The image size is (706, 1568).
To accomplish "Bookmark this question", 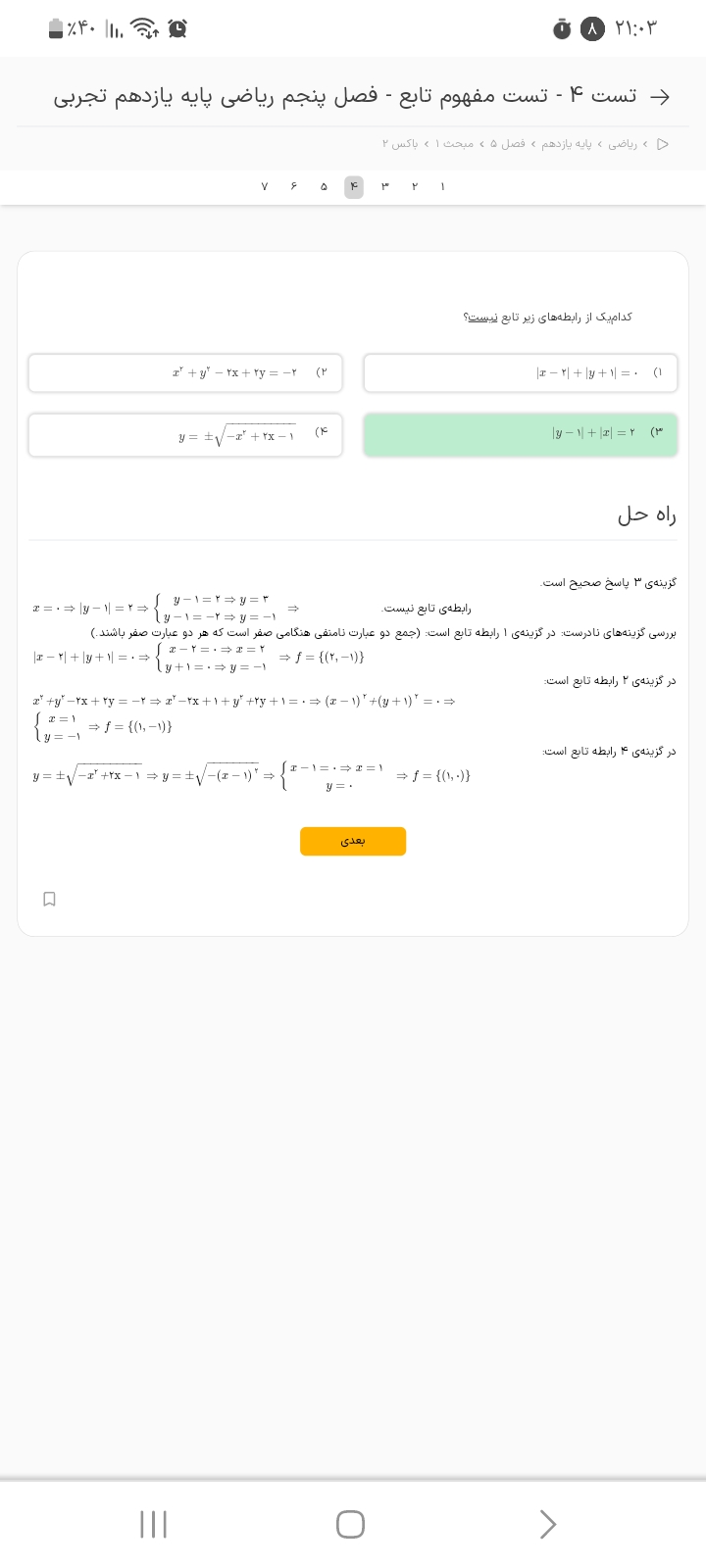I will [x=49, y=899].
